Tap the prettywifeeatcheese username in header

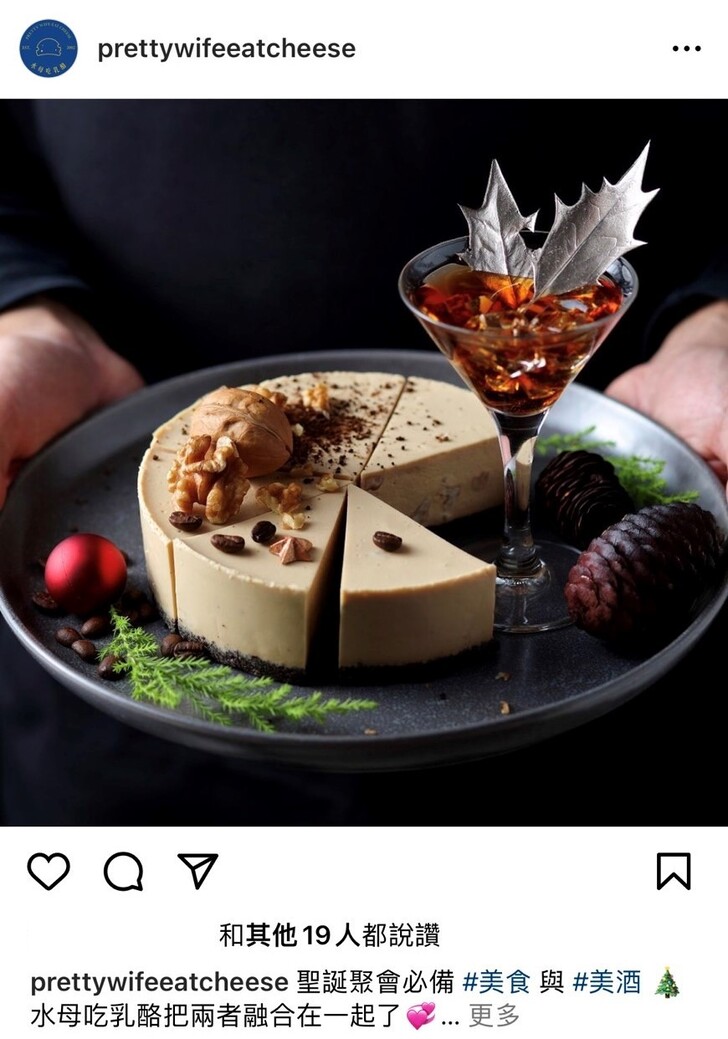226,49
